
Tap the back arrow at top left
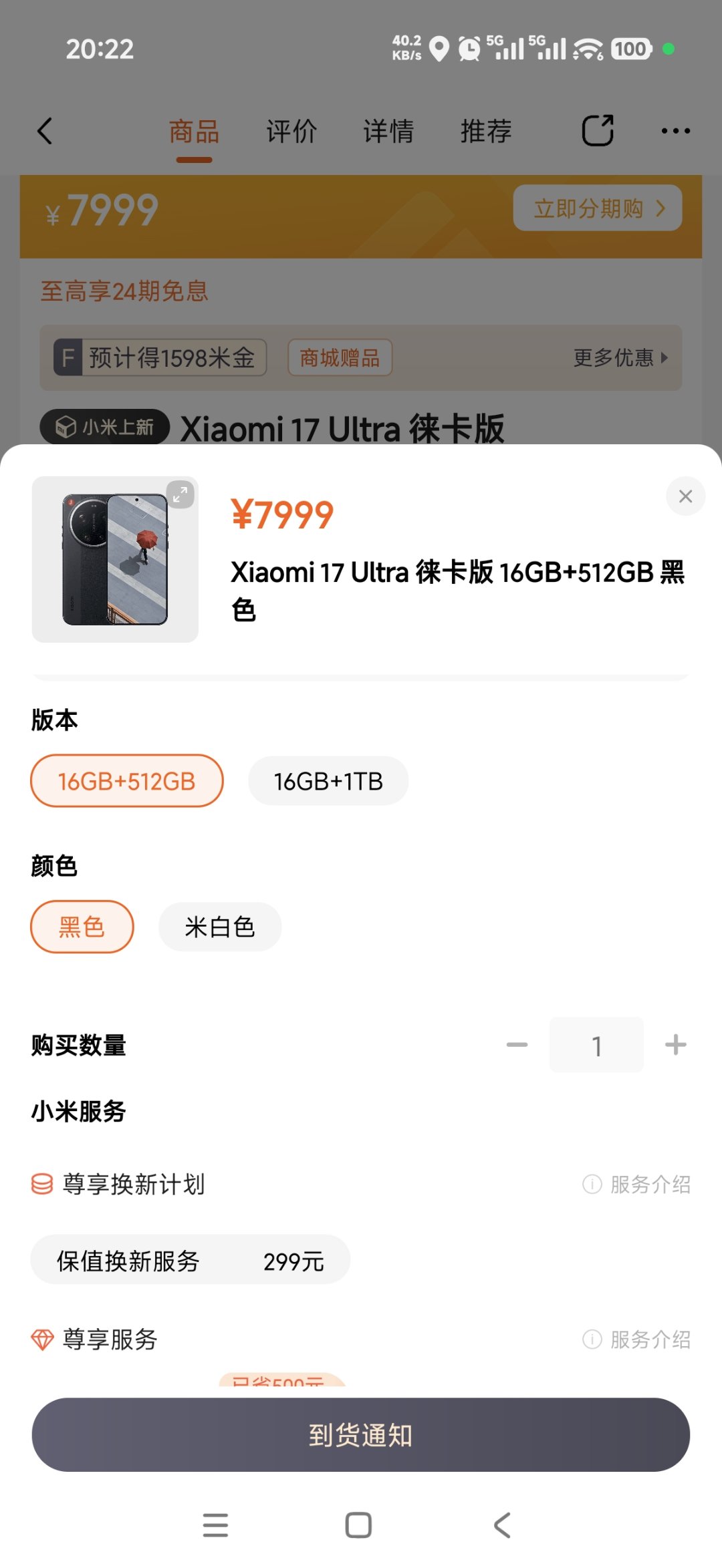coord(45,131)
